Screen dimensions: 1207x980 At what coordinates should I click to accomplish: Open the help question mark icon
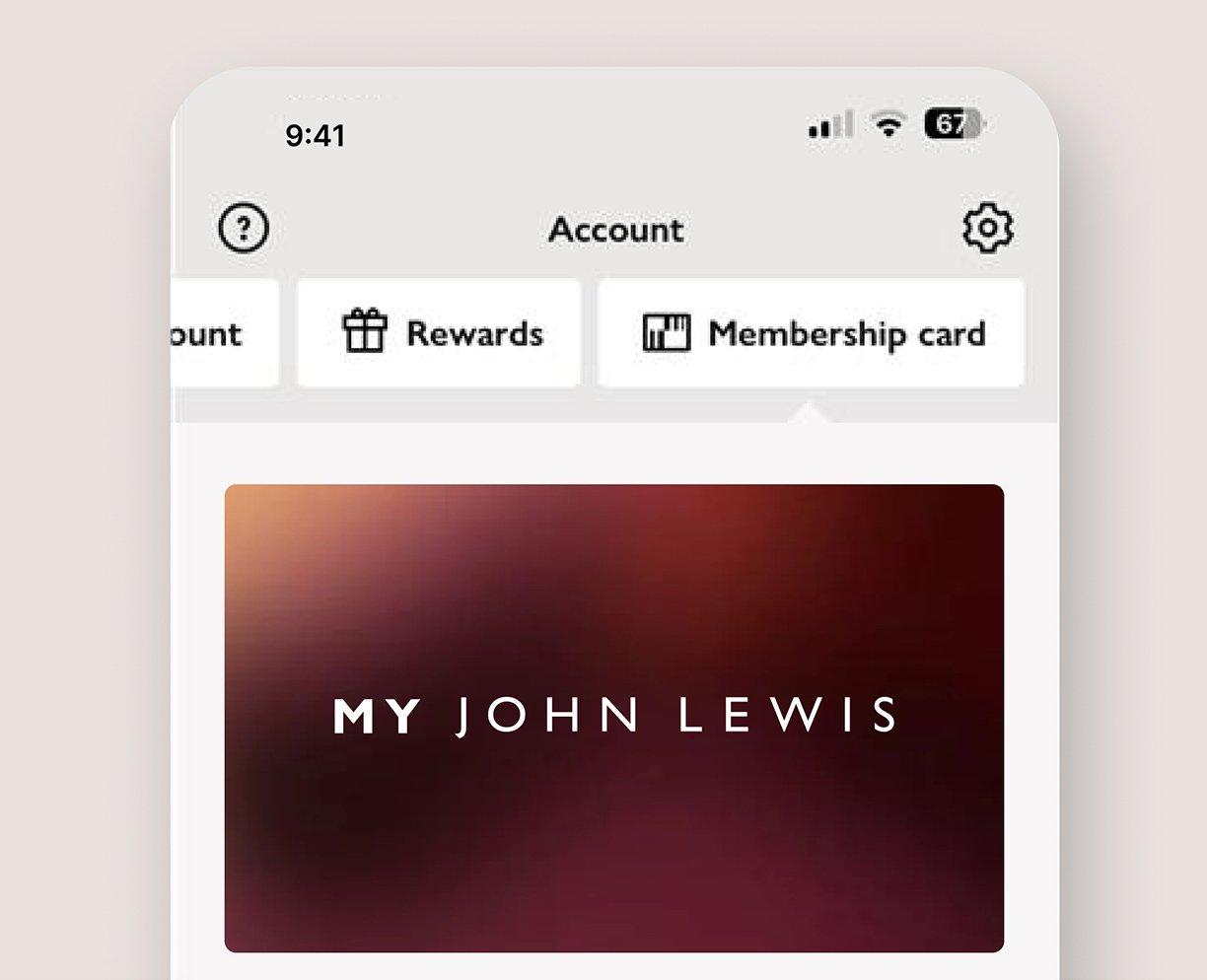(243, 229)
